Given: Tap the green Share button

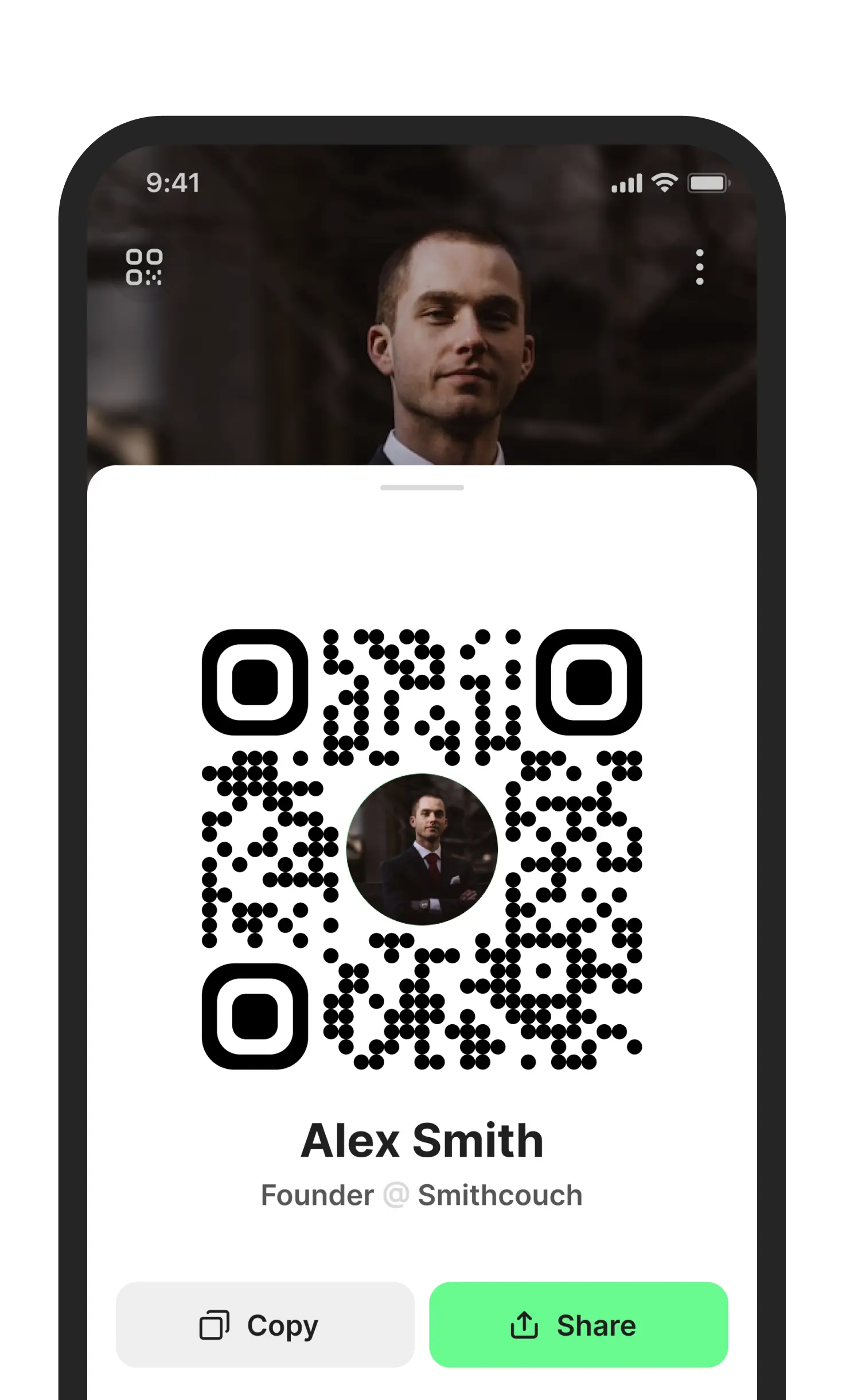Looking at the screenshot, I should 579,1325.
